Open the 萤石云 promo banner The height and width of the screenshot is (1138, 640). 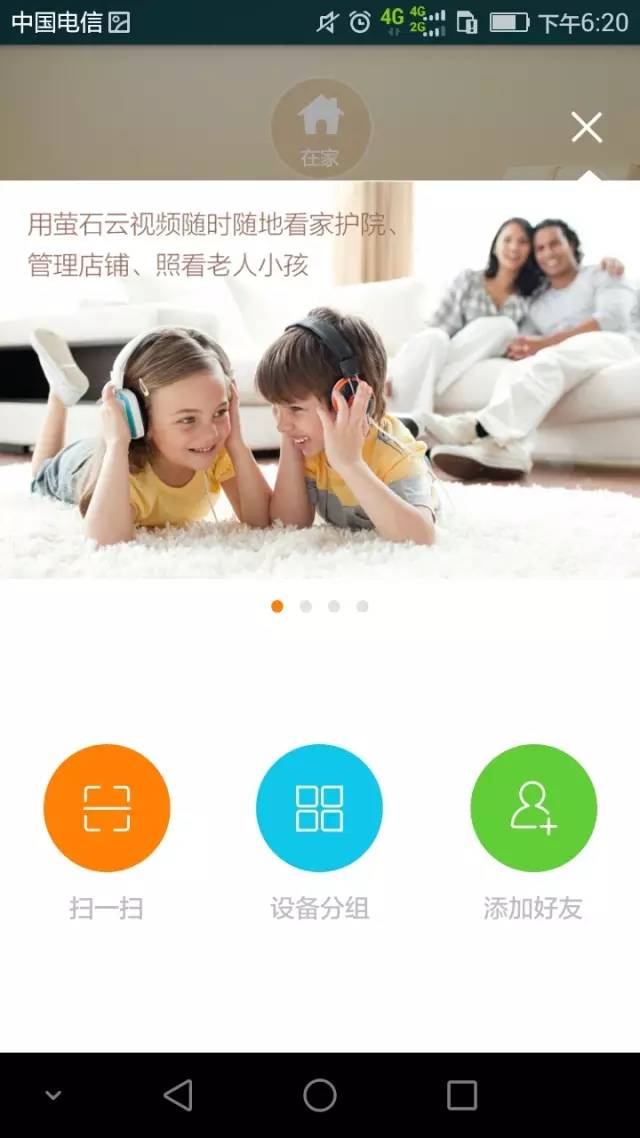[x=320, y=380]
